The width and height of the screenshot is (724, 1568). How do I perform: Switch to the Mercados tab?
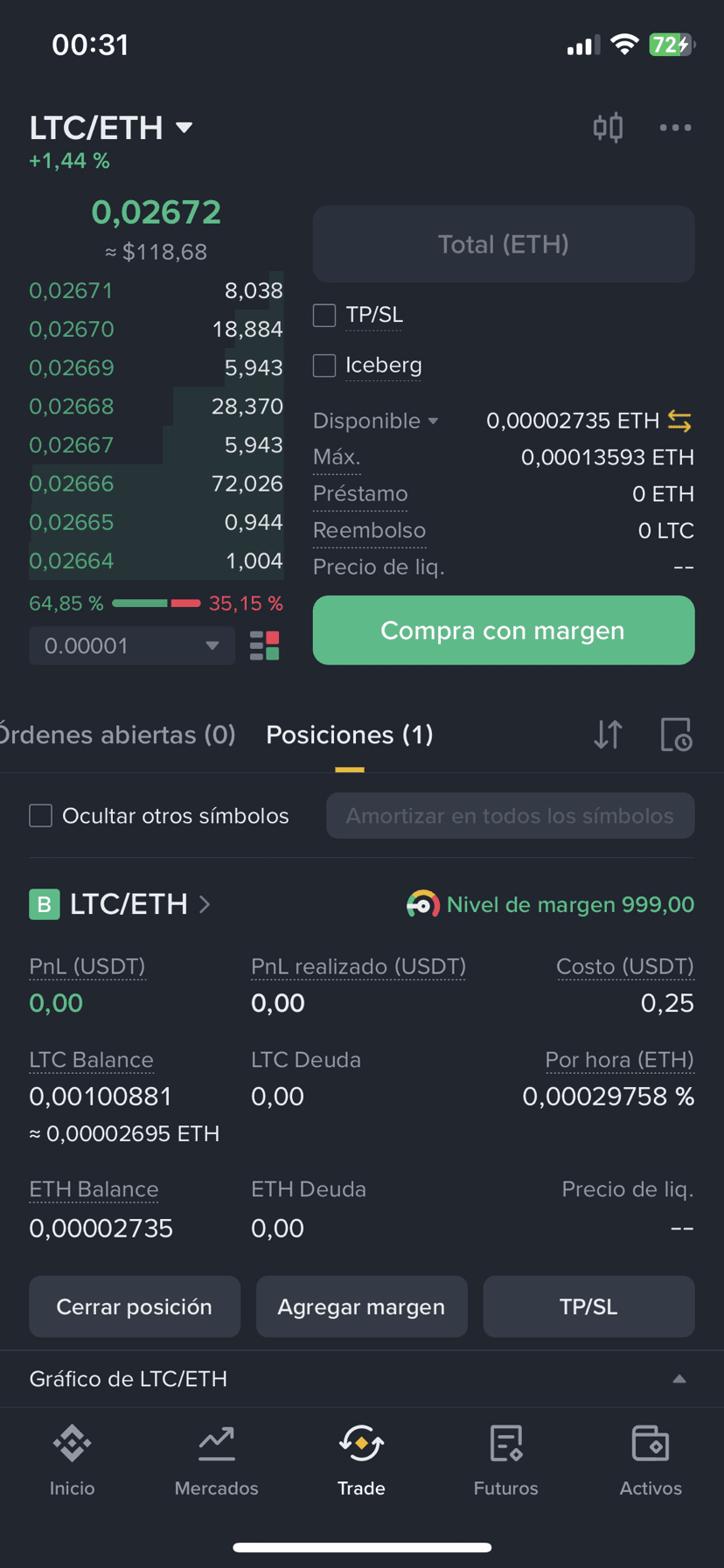(x=216, y=1457)
